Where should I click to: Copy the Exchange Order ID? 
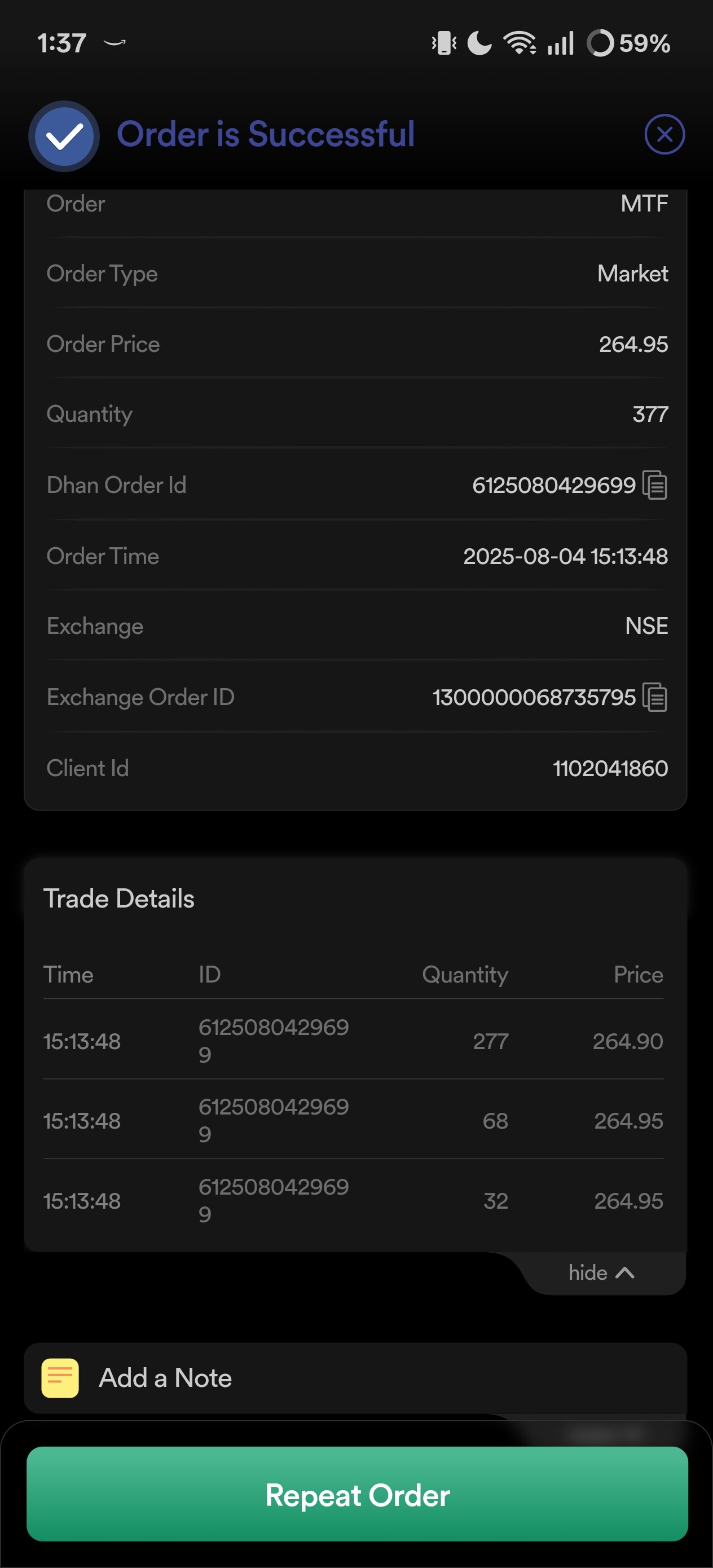[x=655, y=698]
